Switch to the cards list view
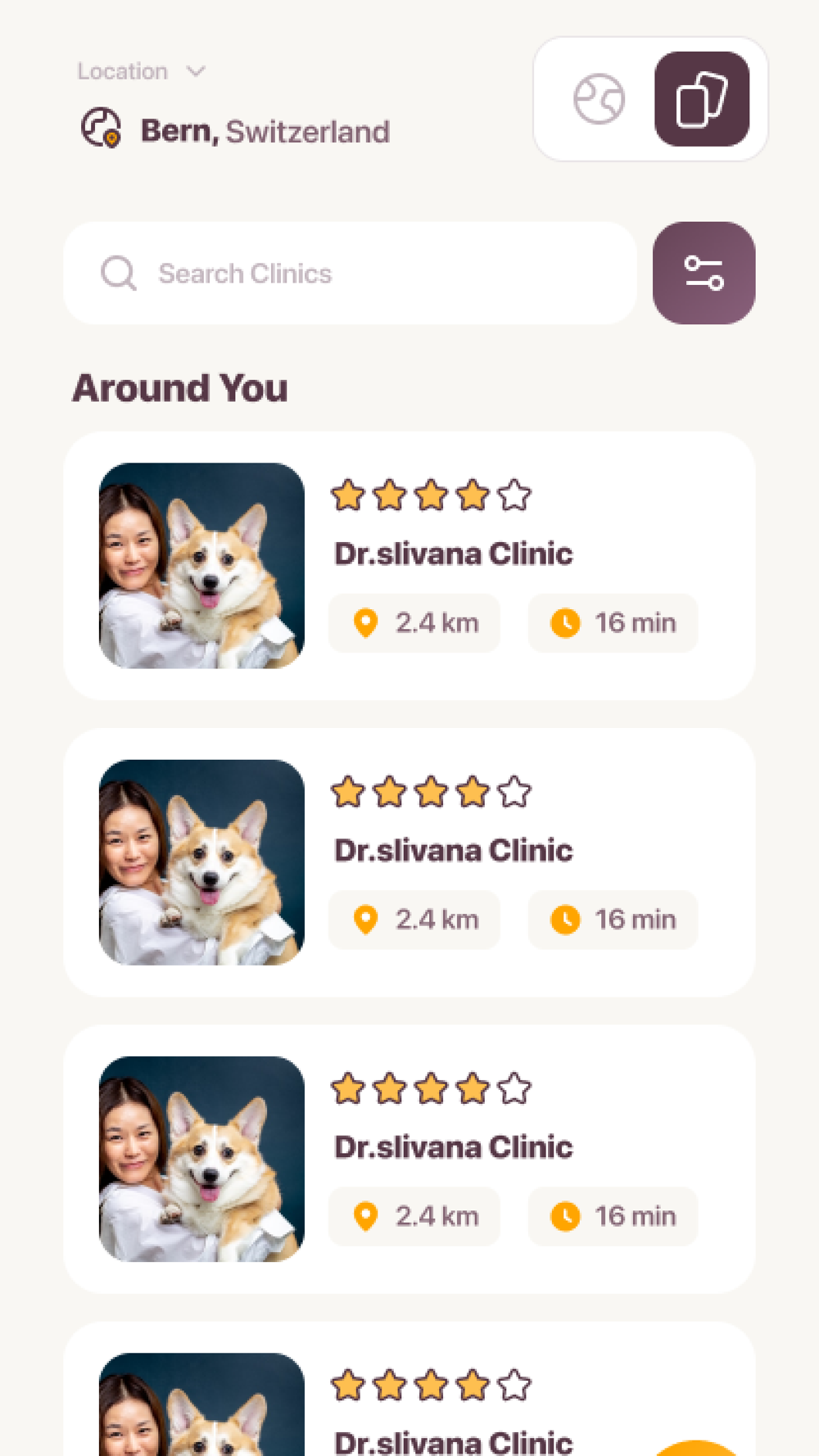Viewport: 819px width, 1456px height. 702,99
